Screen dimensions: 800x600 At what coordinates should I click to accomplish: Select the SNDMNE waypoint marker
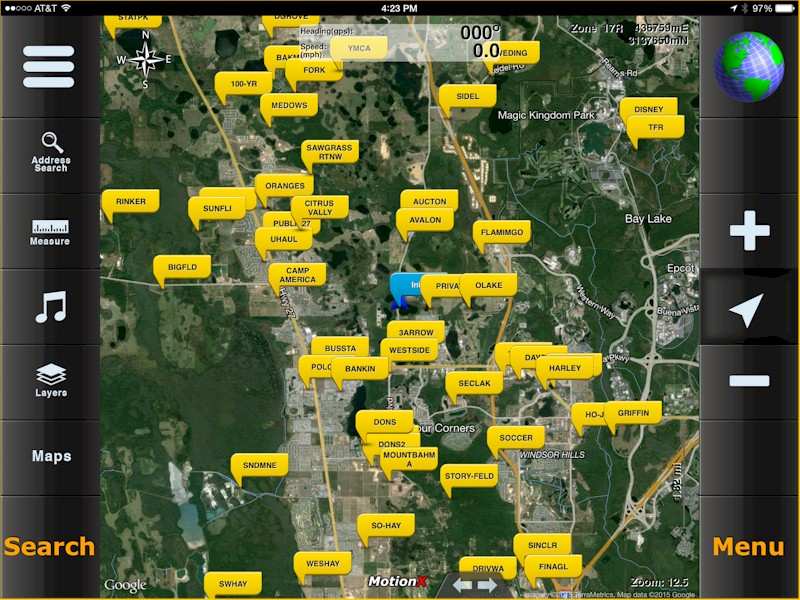[259, 465]
